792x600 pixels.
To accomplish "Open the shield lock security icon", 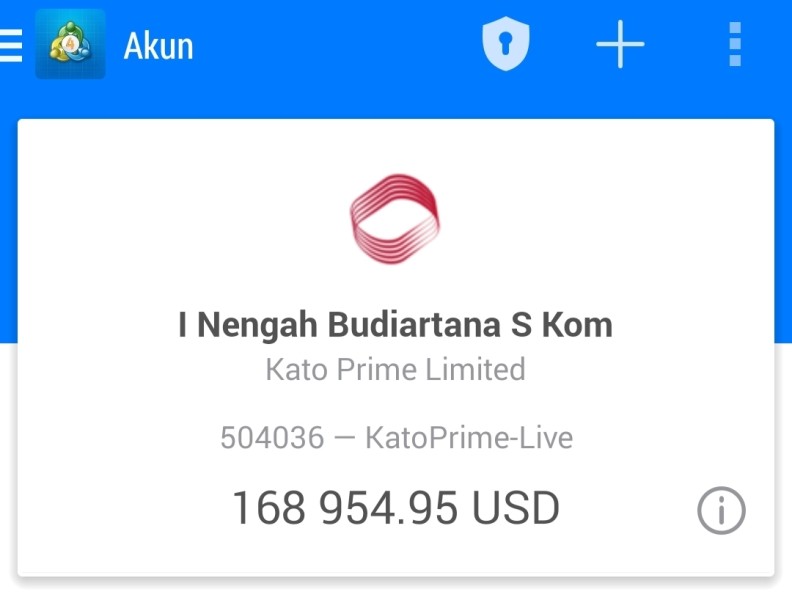I will (506, 44).
